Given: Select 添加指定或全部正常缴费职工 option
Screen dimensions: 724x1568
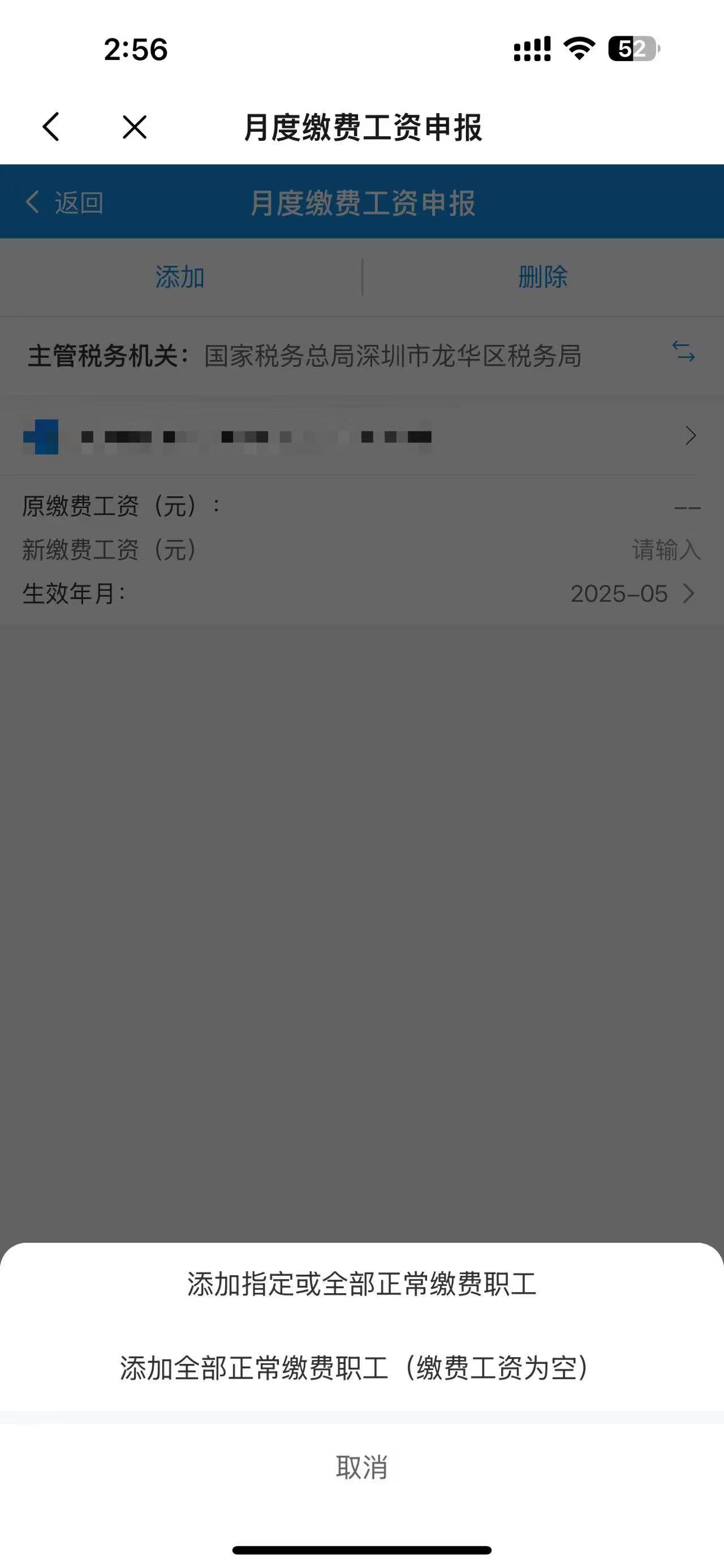Looking at the screenshot, I should tap(361, 1284).
